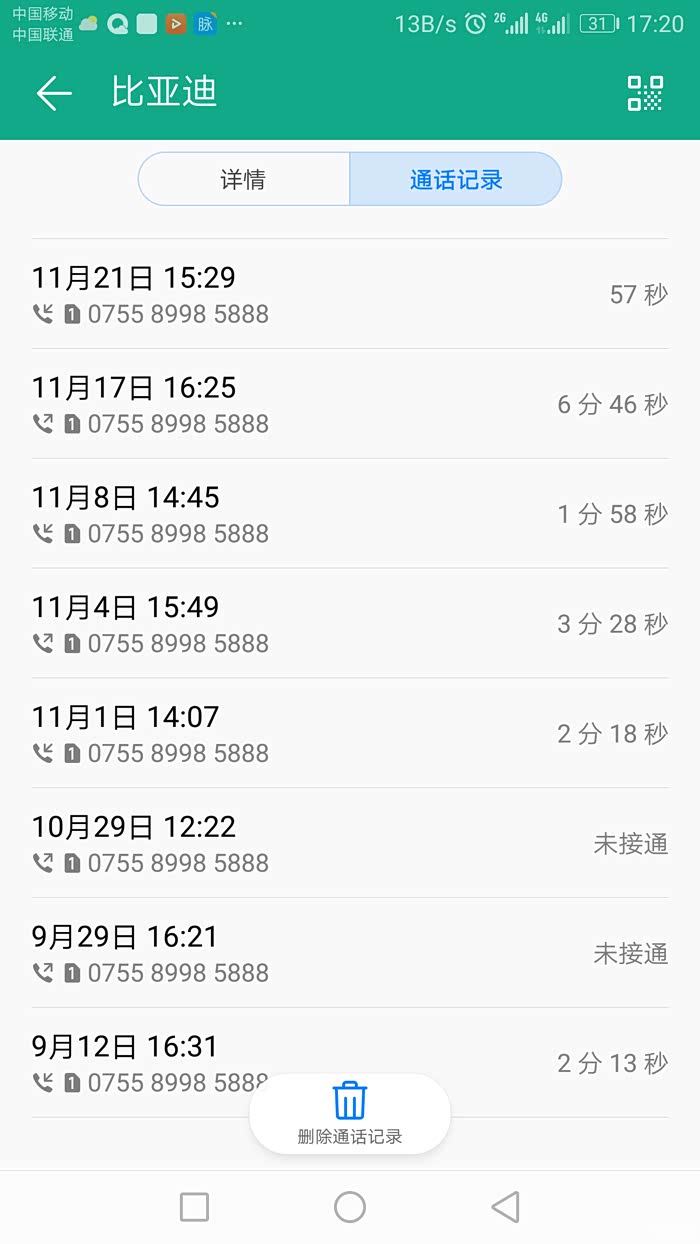Switch to the 详情 tab

coord(243,180)
